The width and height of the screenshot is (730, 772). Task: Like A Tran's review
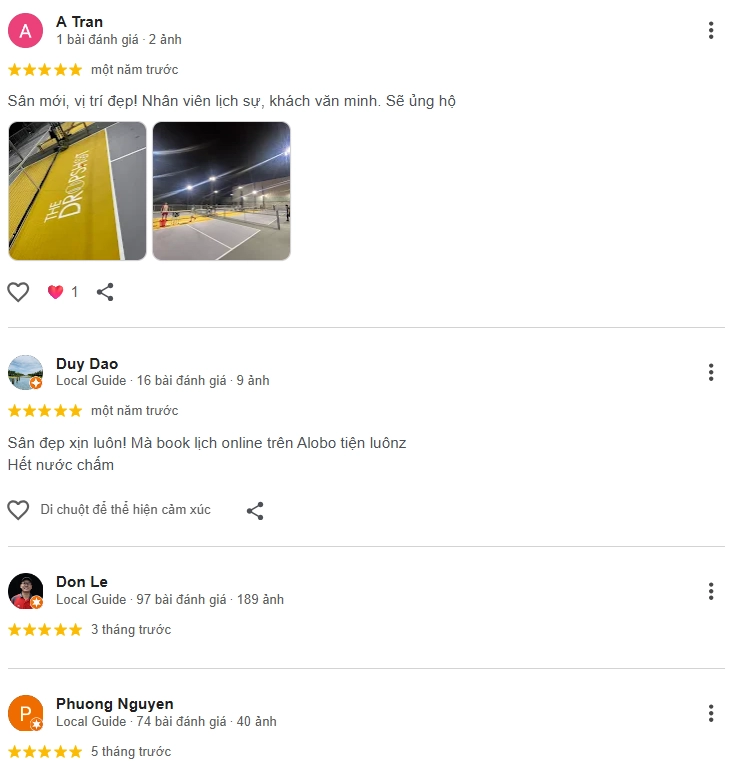pyautogui.click(x=18, y=292)
